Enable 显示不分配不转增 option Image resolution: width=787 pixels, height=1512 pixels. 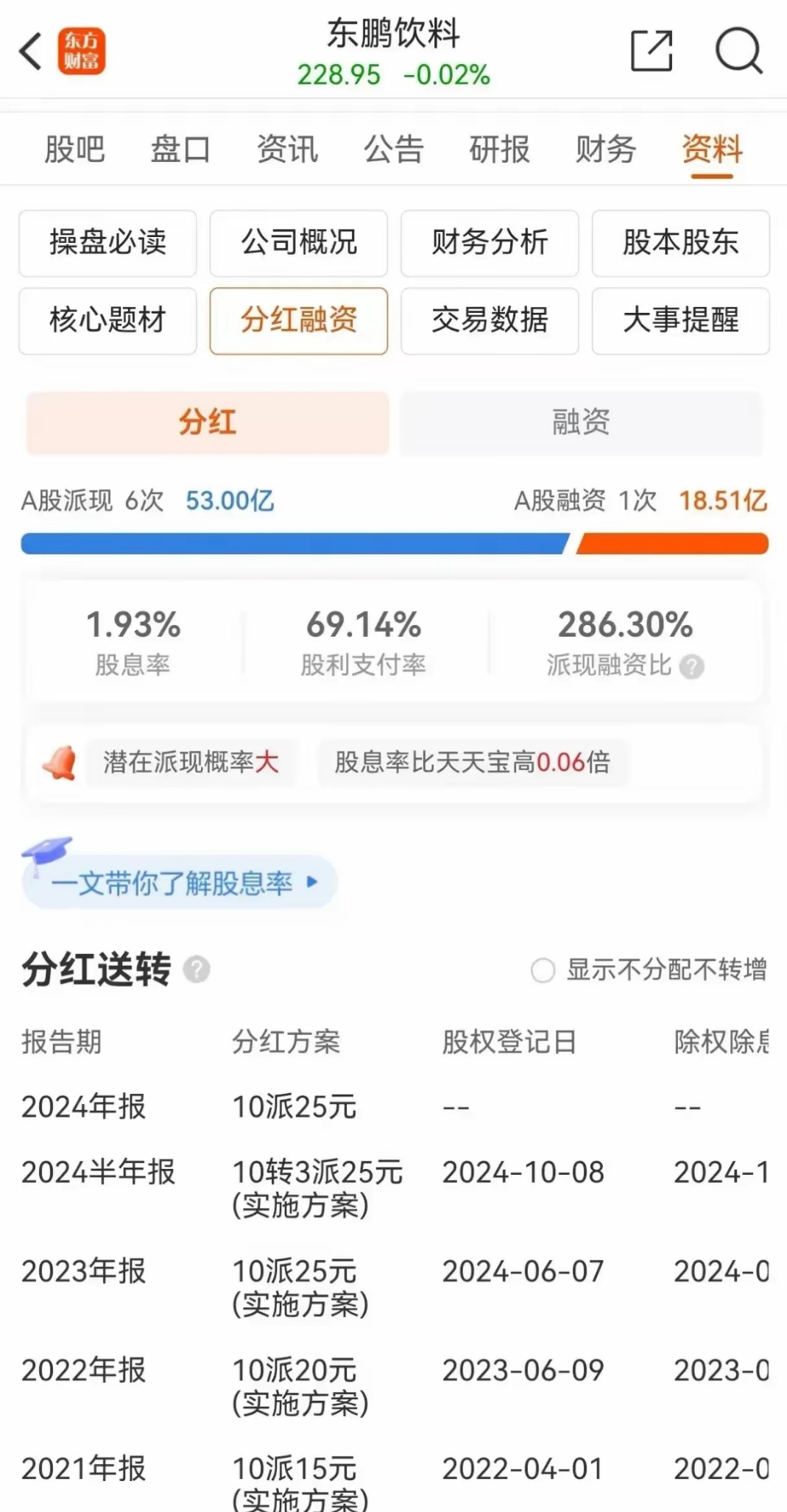[543, 970]
